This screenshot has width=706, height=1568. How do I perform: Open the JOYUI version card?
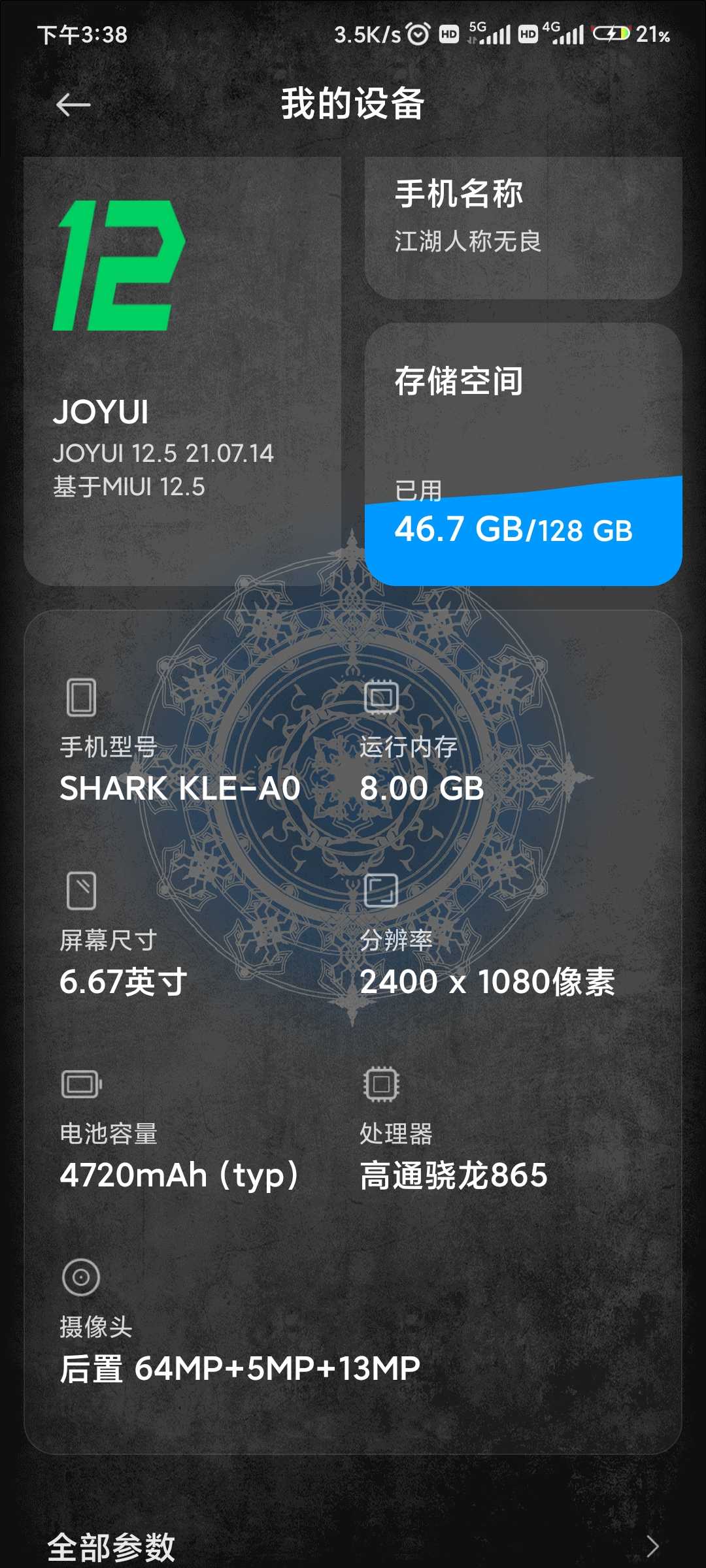pos(182,371)
